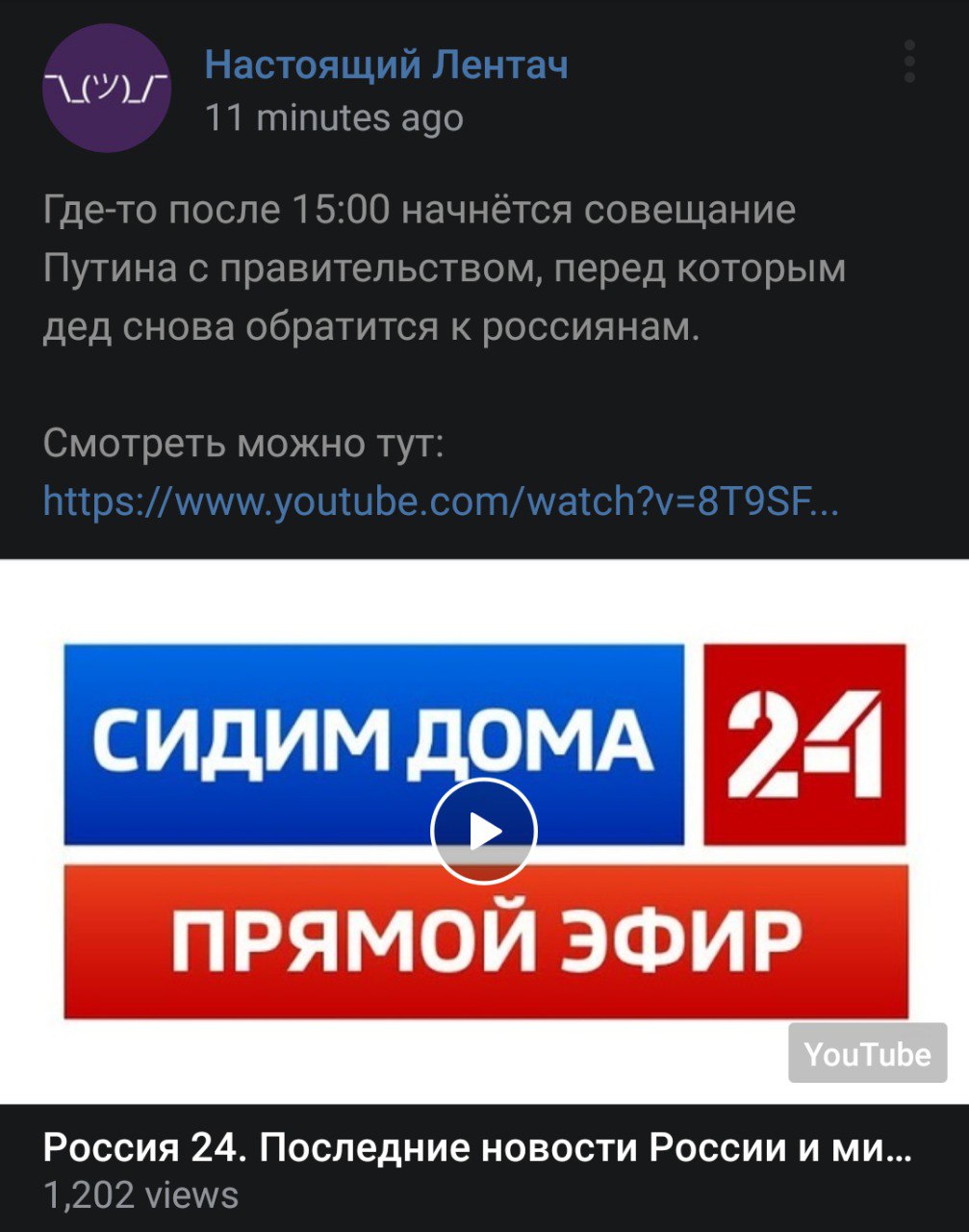The height and width of the screenshot is (1232, 969).
Task: Open the Россия 24. Последние новости video title
Action: [x=477, y=1148]
